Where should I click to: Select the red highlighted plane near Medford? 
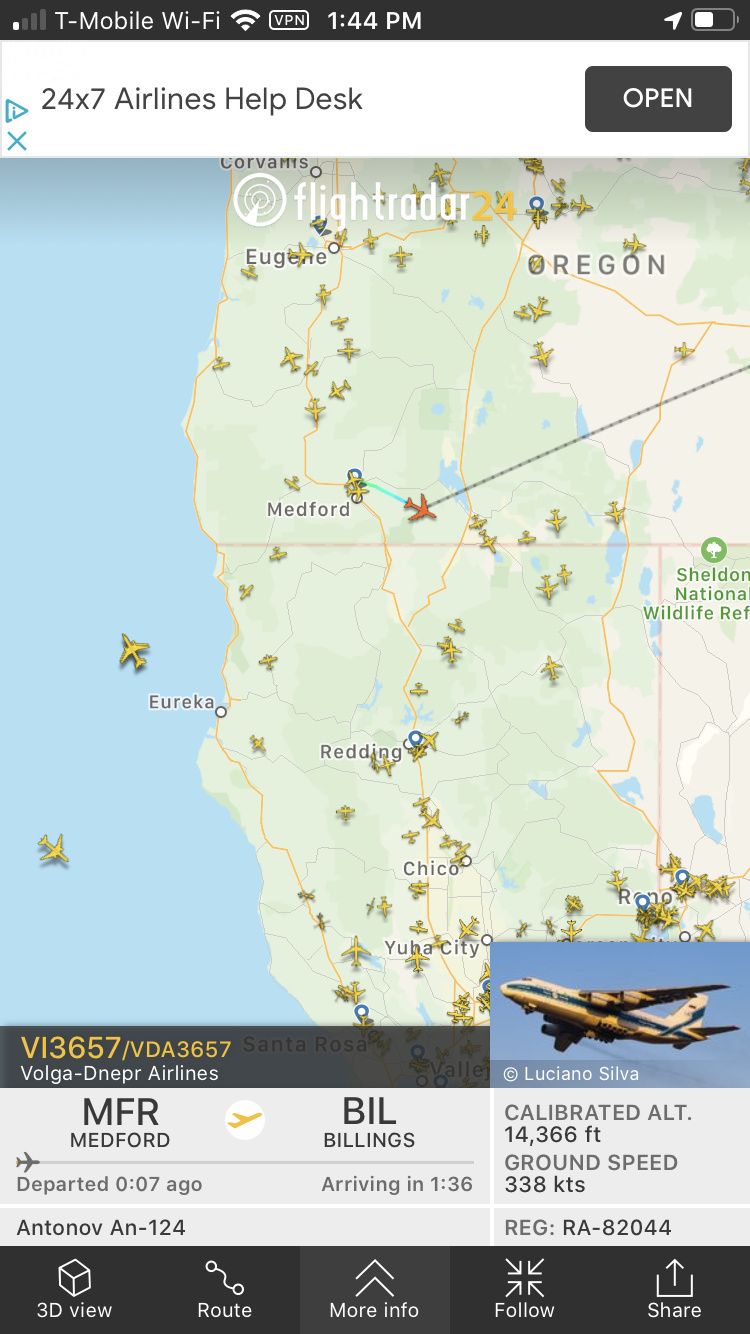click(x=421, y=507)
